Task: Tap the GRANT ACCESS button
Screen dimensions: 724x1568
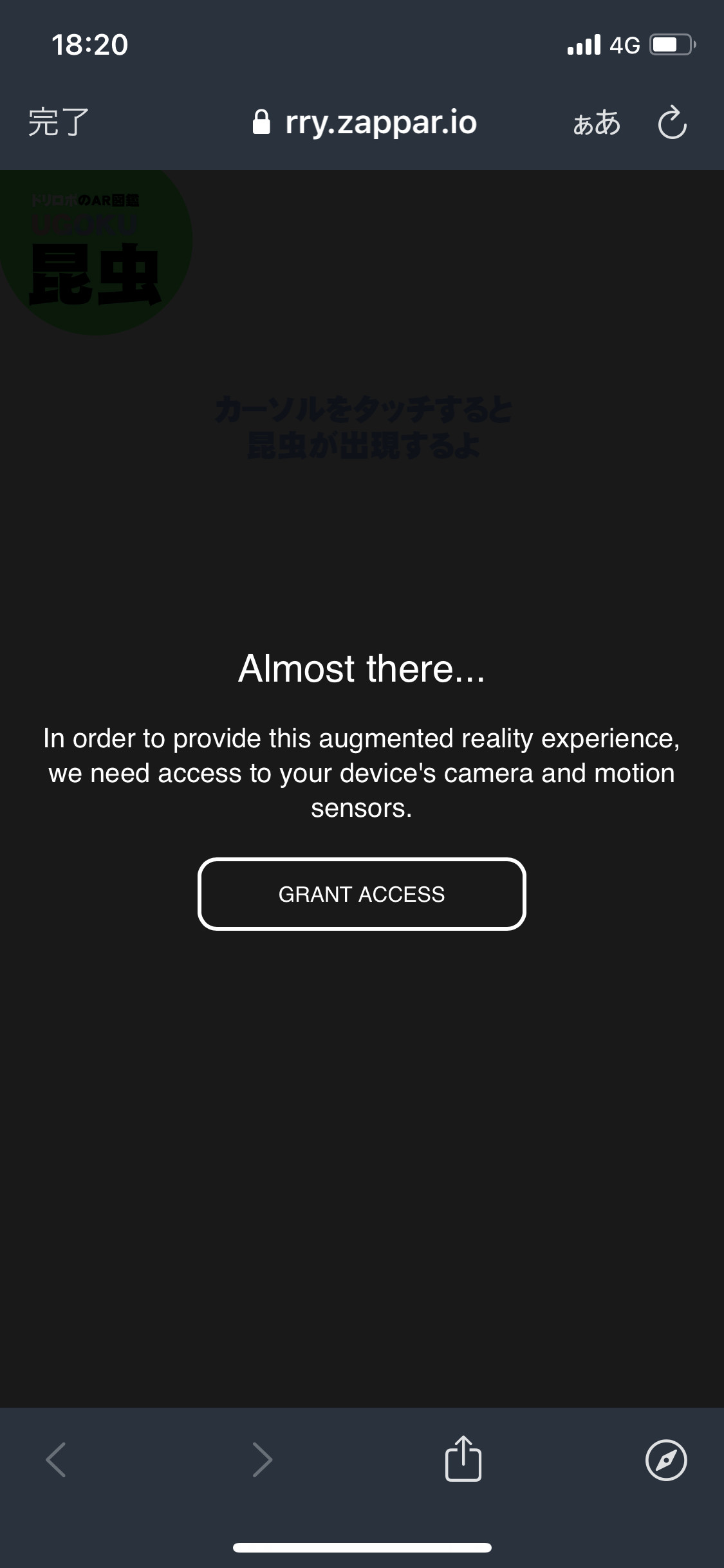Action: pyautogui.click(x=362, y=894)
